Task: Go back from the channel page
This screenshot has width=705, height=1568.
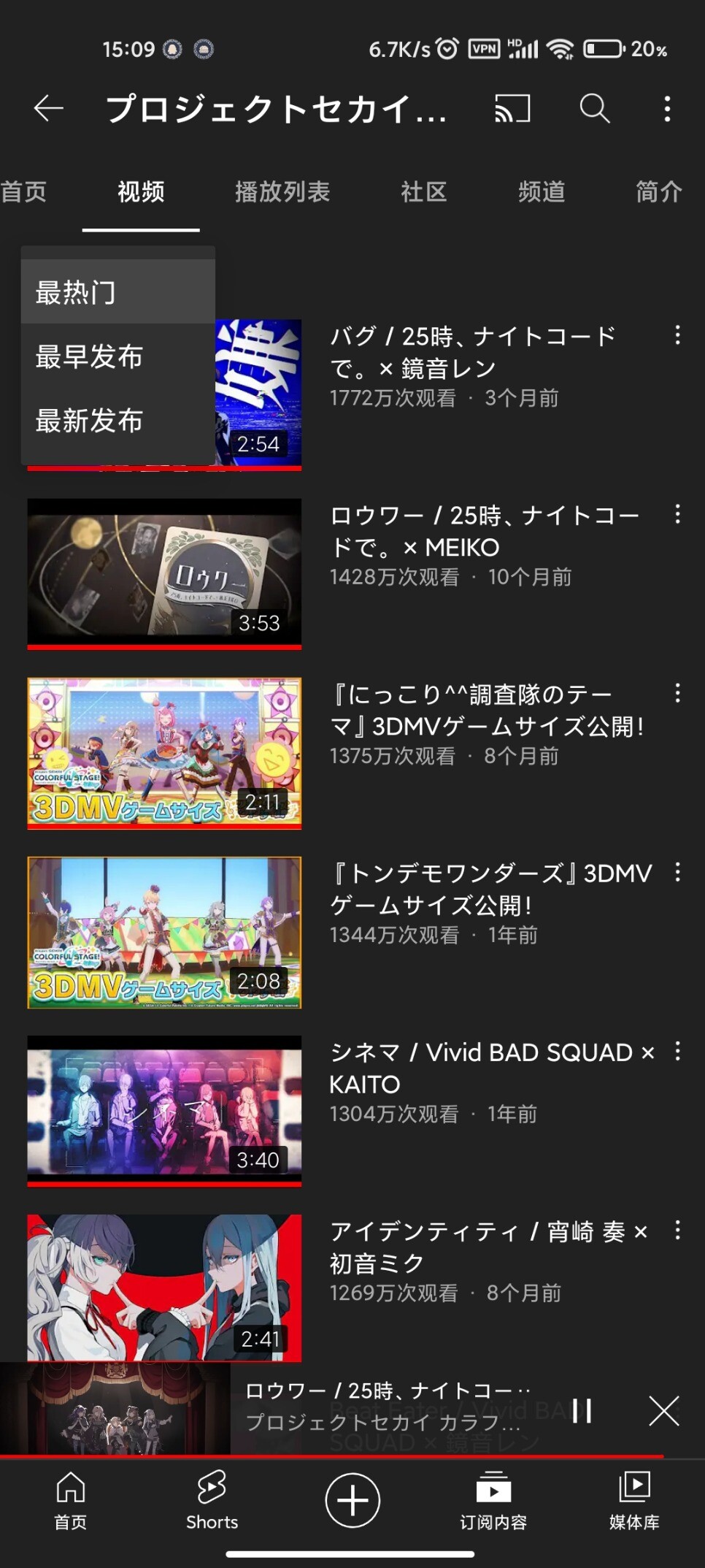Action: tap(48, 109)
